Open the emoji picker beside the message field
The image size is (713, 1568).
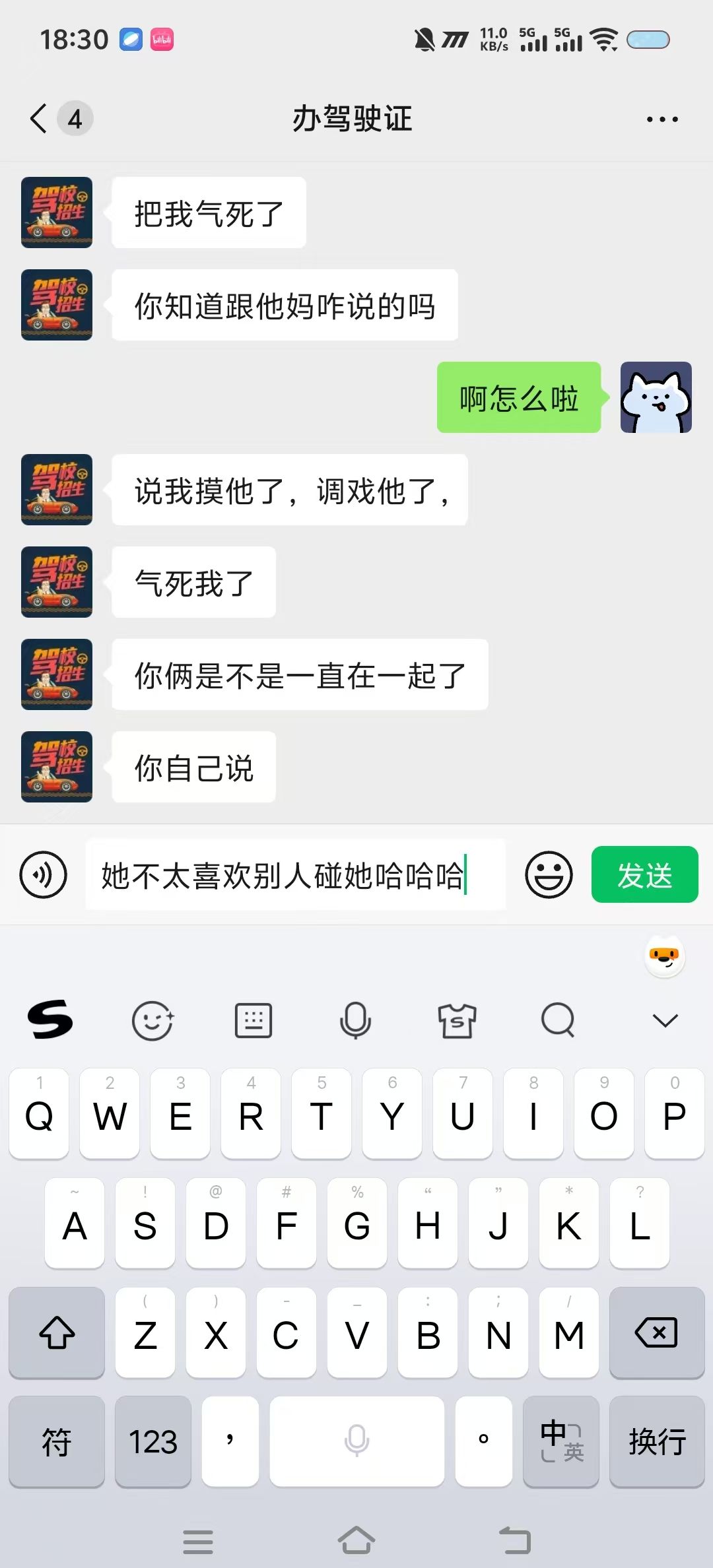(549, 875)
